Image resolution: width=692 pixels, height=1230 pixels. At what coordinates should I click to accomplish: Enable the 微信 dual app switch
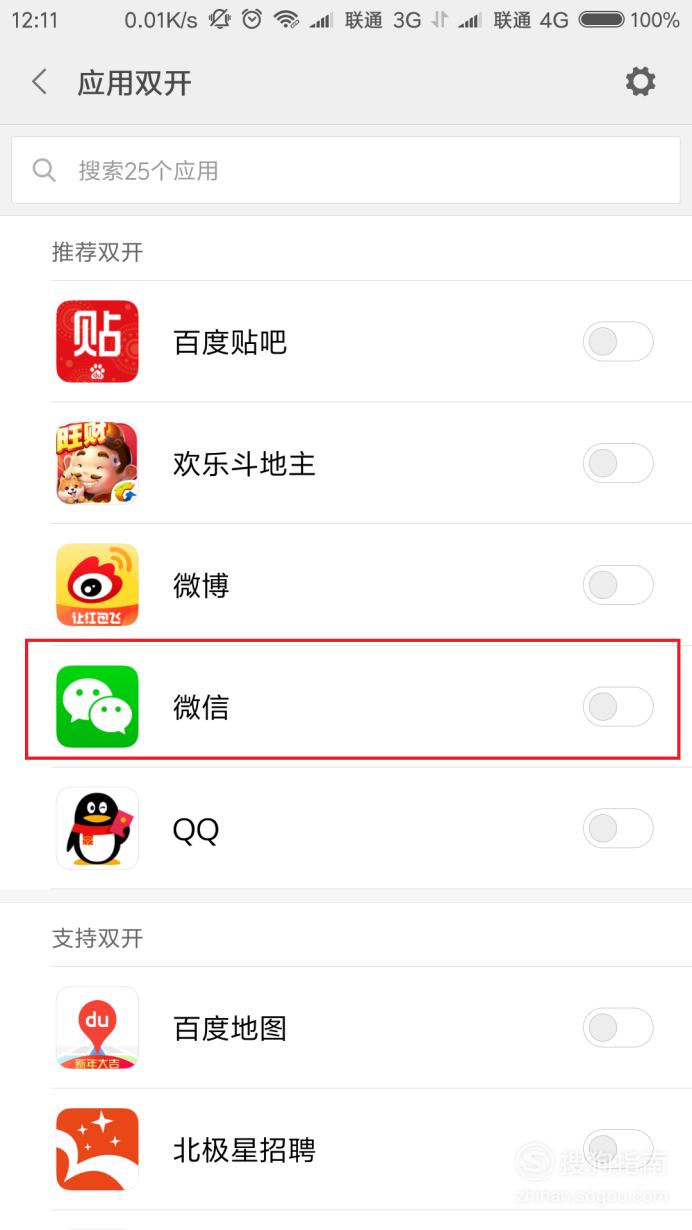pos(618,707)
